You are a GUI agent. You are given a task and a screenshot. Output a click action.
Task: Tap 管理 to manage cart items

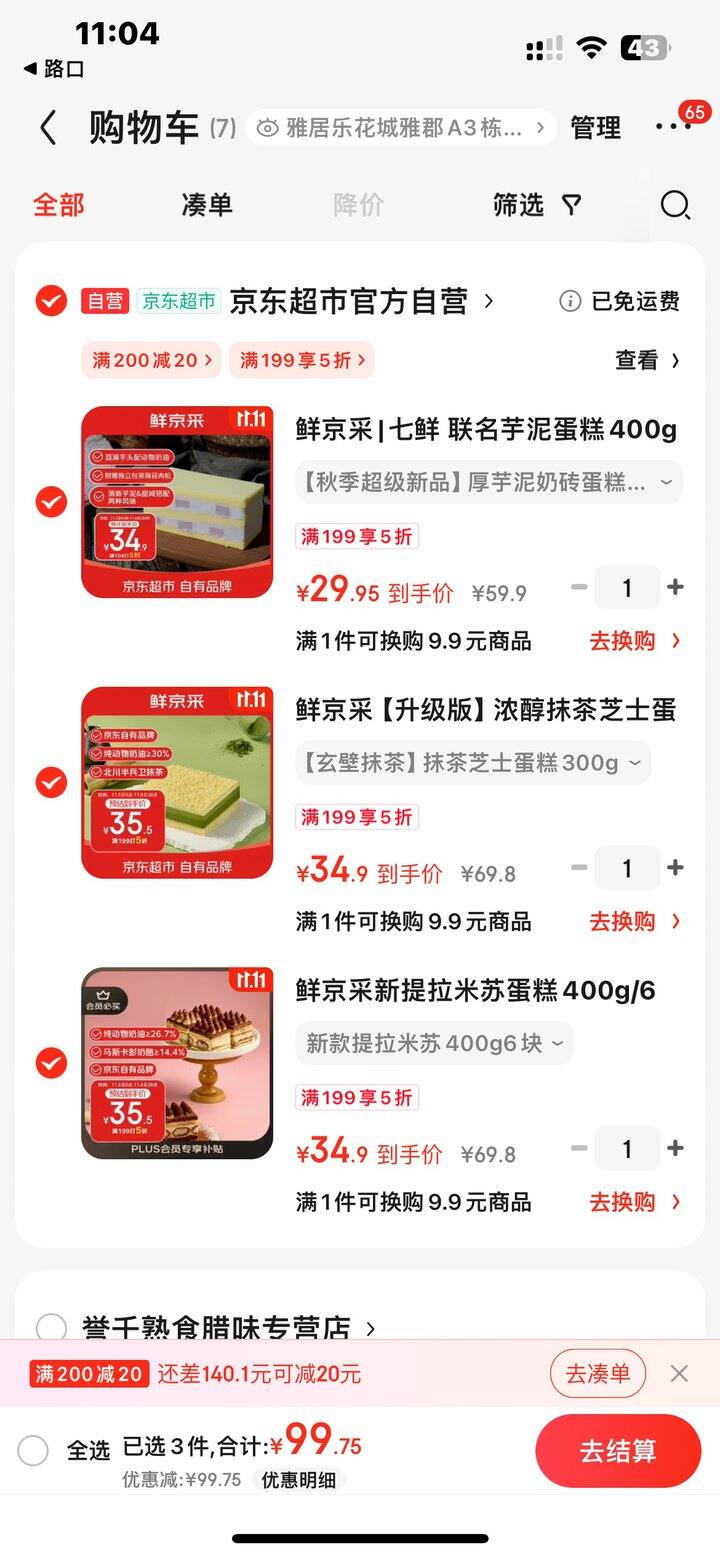click(596, 128)
